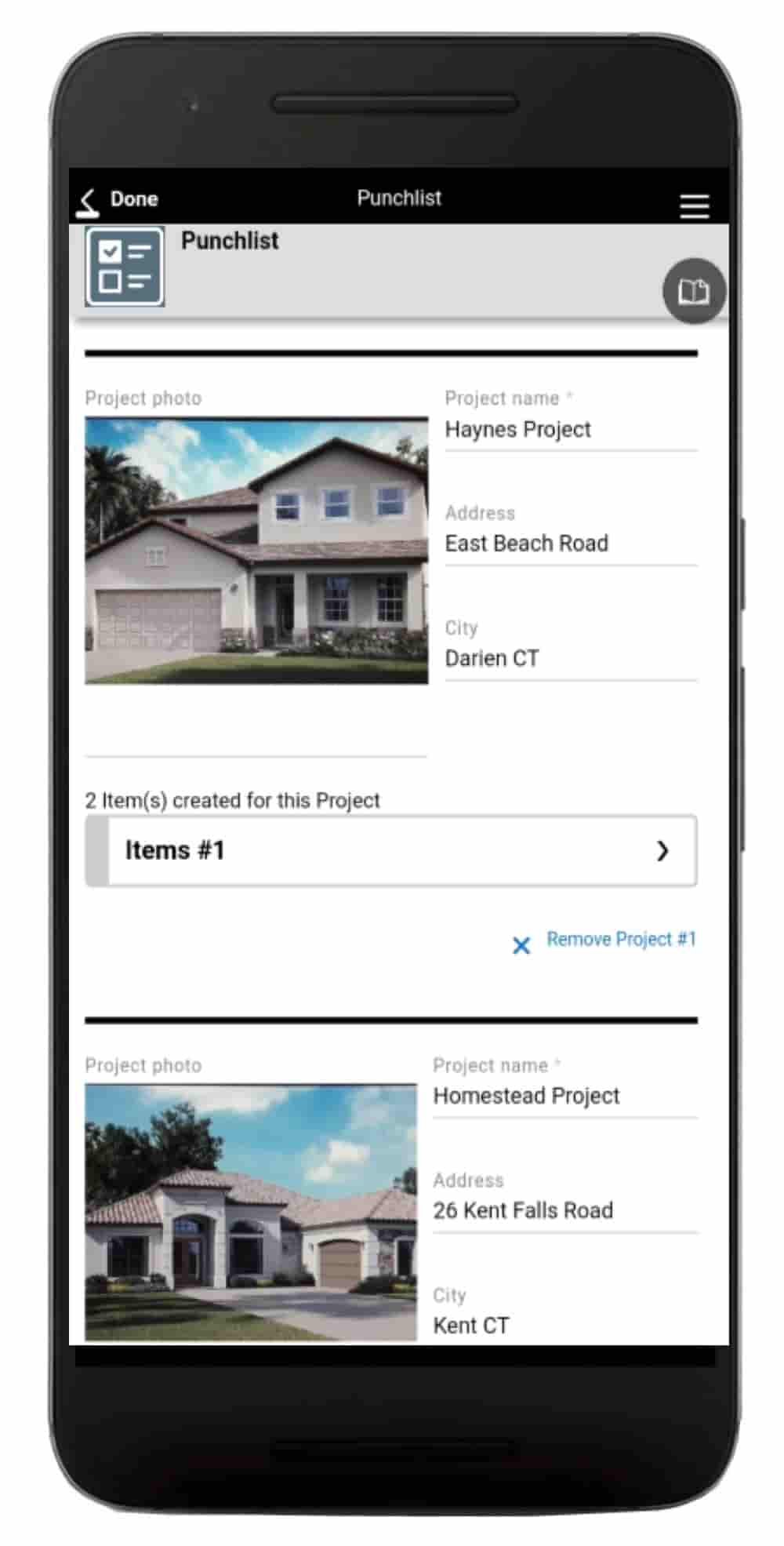Image resolution: width=784 pixels, height=1546 pixels.
Task: Select the Punchlist title in the top bar
Action: 399,198
